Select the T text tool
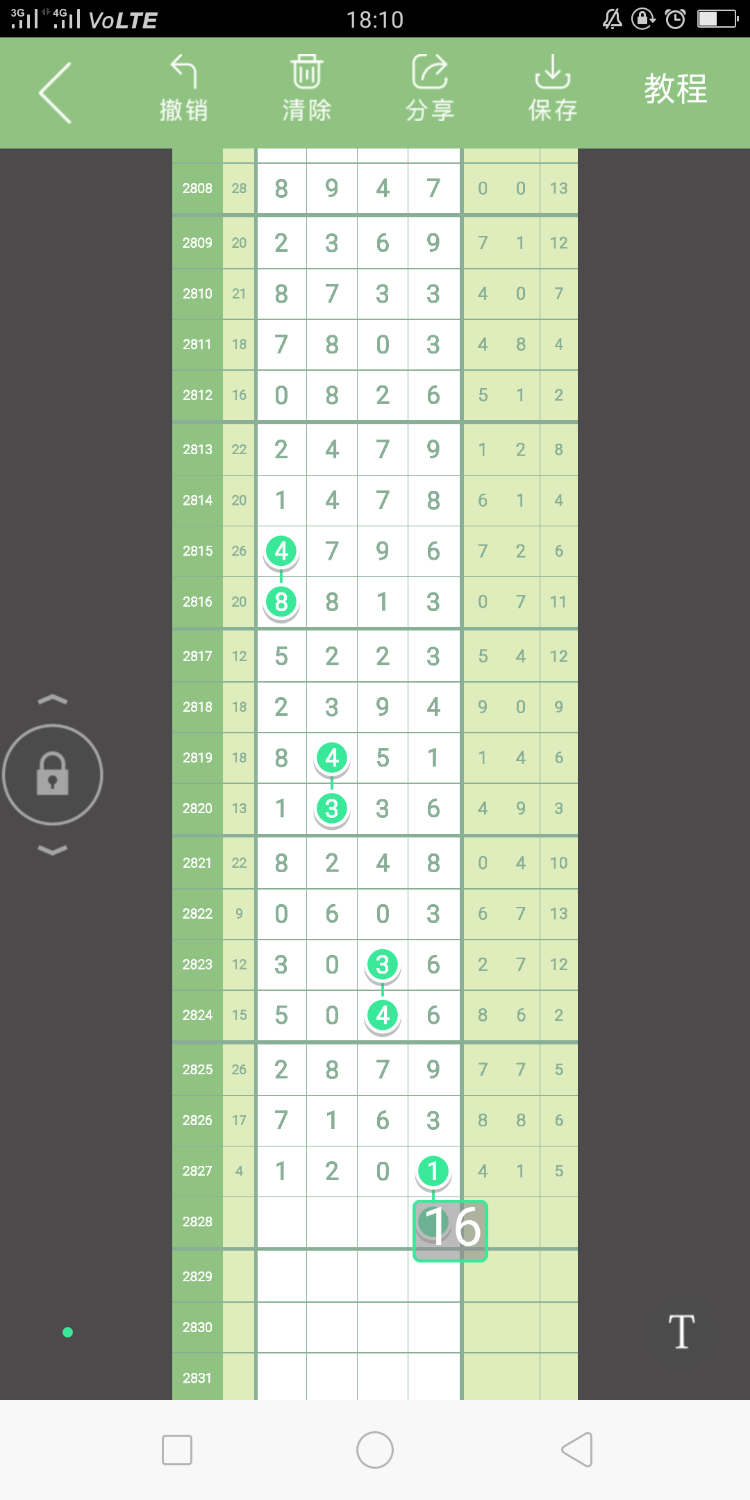Image resolution: width=750 pixels, height=1500 pixels. pos(681,1332)
